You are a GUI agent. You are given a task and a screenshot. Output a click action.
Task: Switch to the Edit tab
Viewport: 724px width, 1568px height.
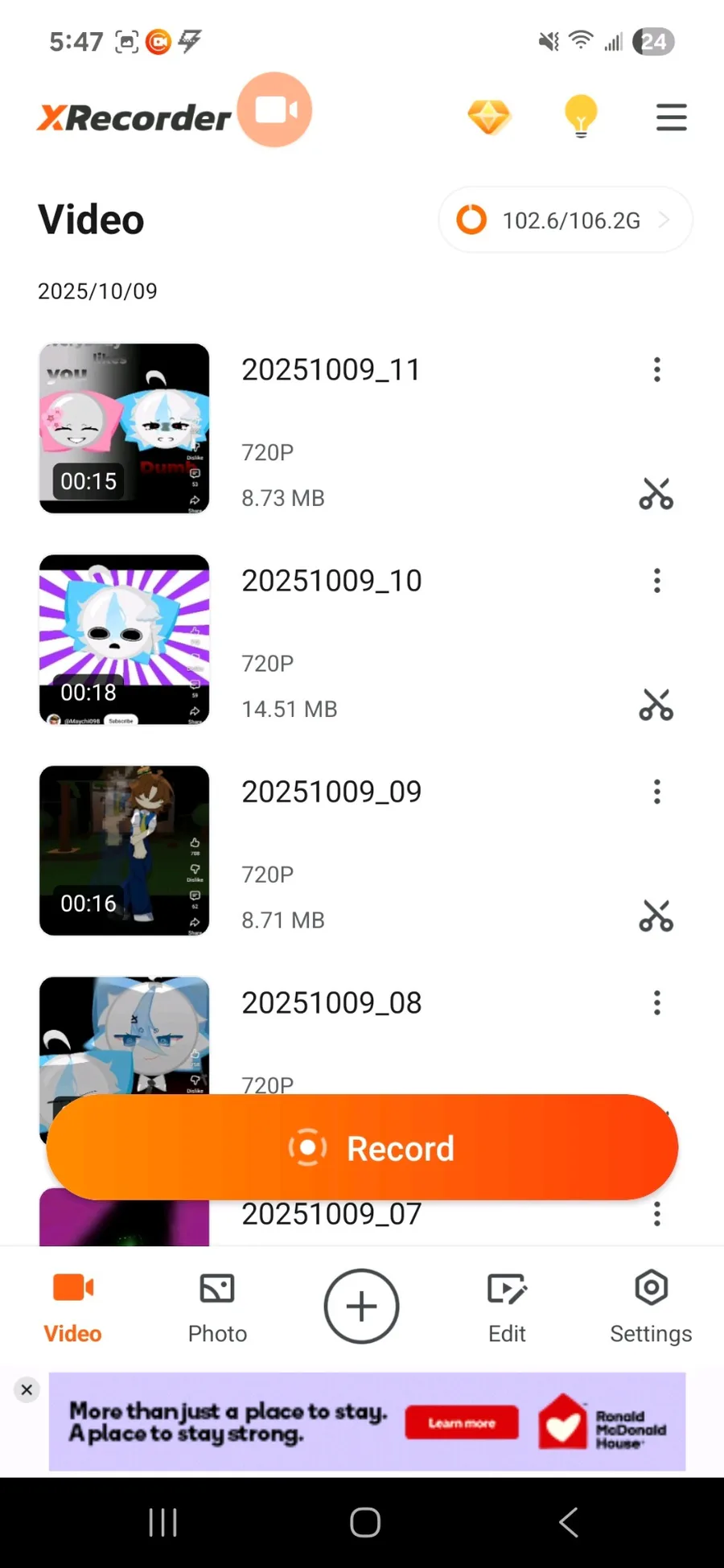[x=507, y=1307]
